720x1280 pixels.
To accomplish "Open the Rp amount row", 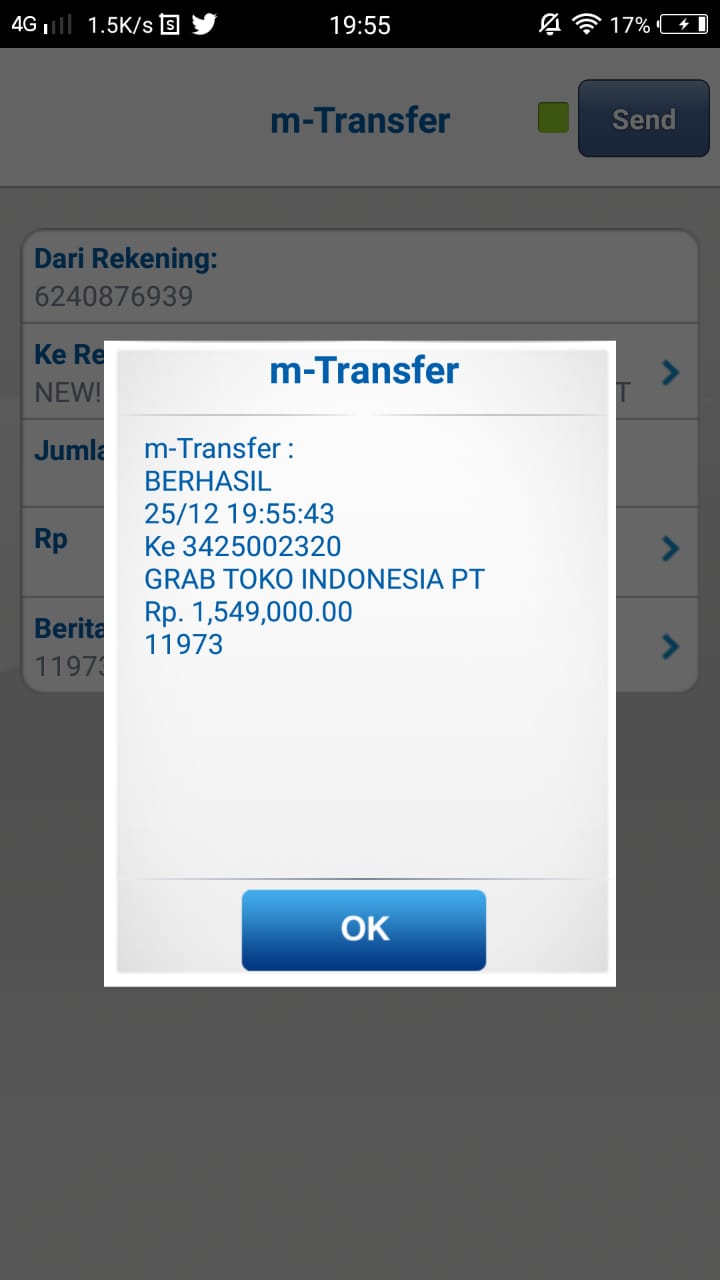I will coord(360,552).
